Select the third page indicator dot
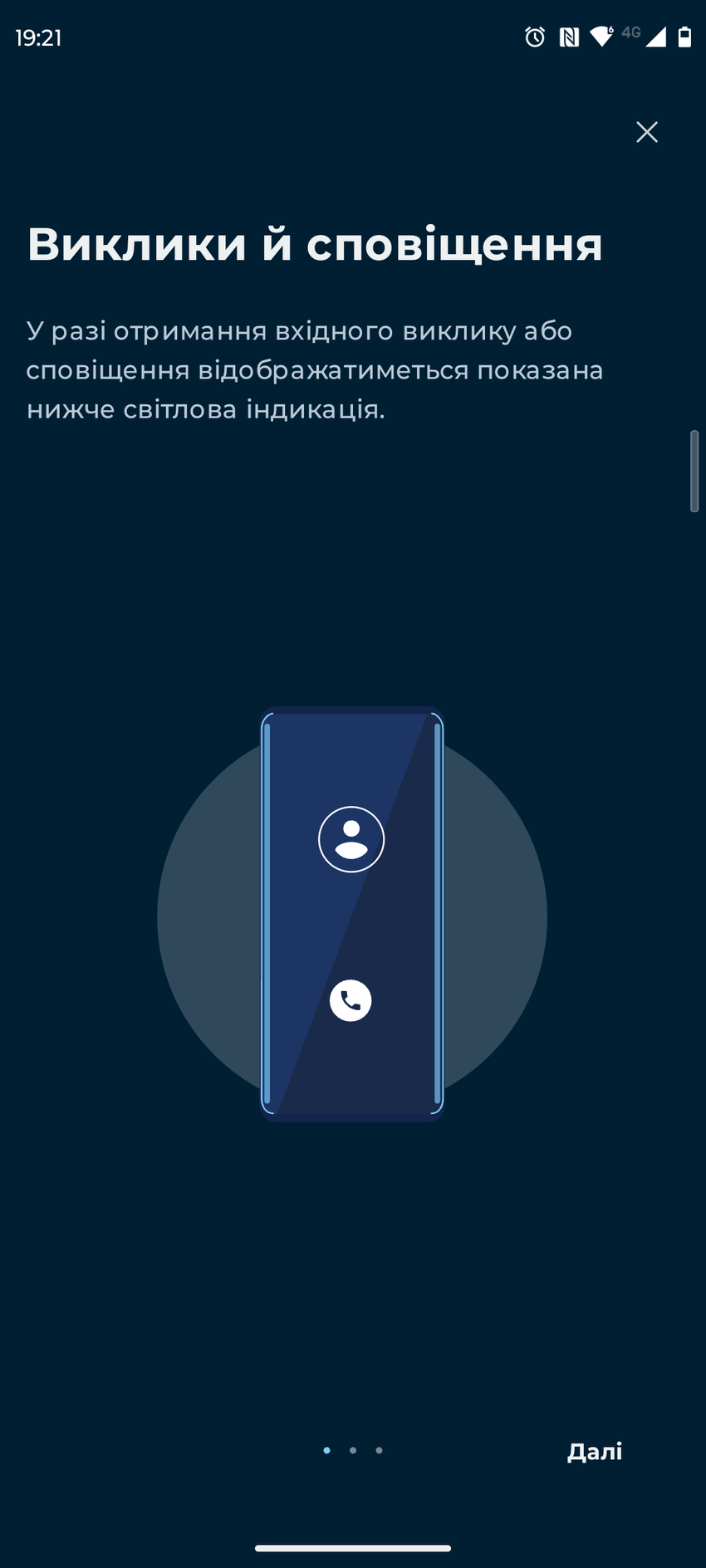This screenshot has height=1568, width=706. (380, 1450)
